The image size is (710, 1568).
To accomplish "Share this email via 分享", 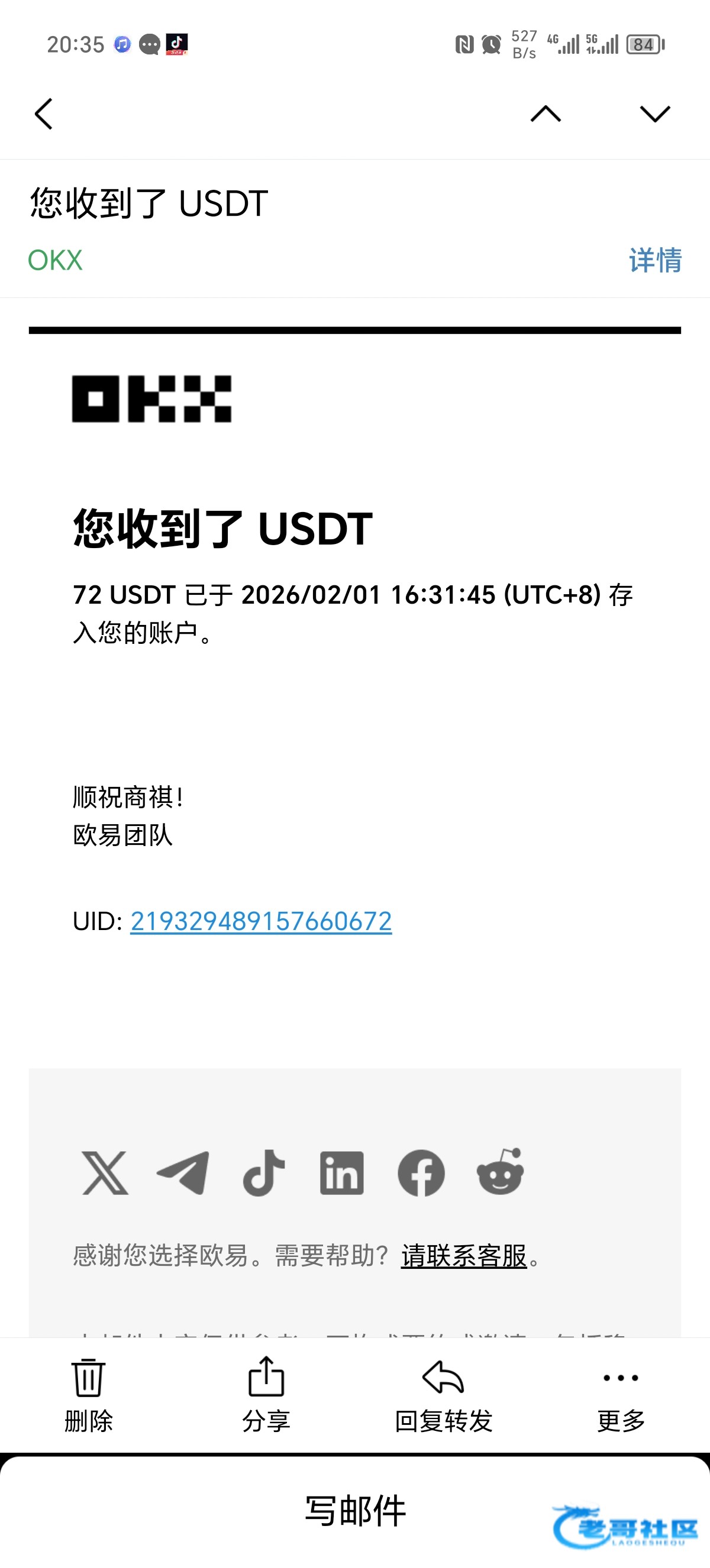I will [266, 1394].
